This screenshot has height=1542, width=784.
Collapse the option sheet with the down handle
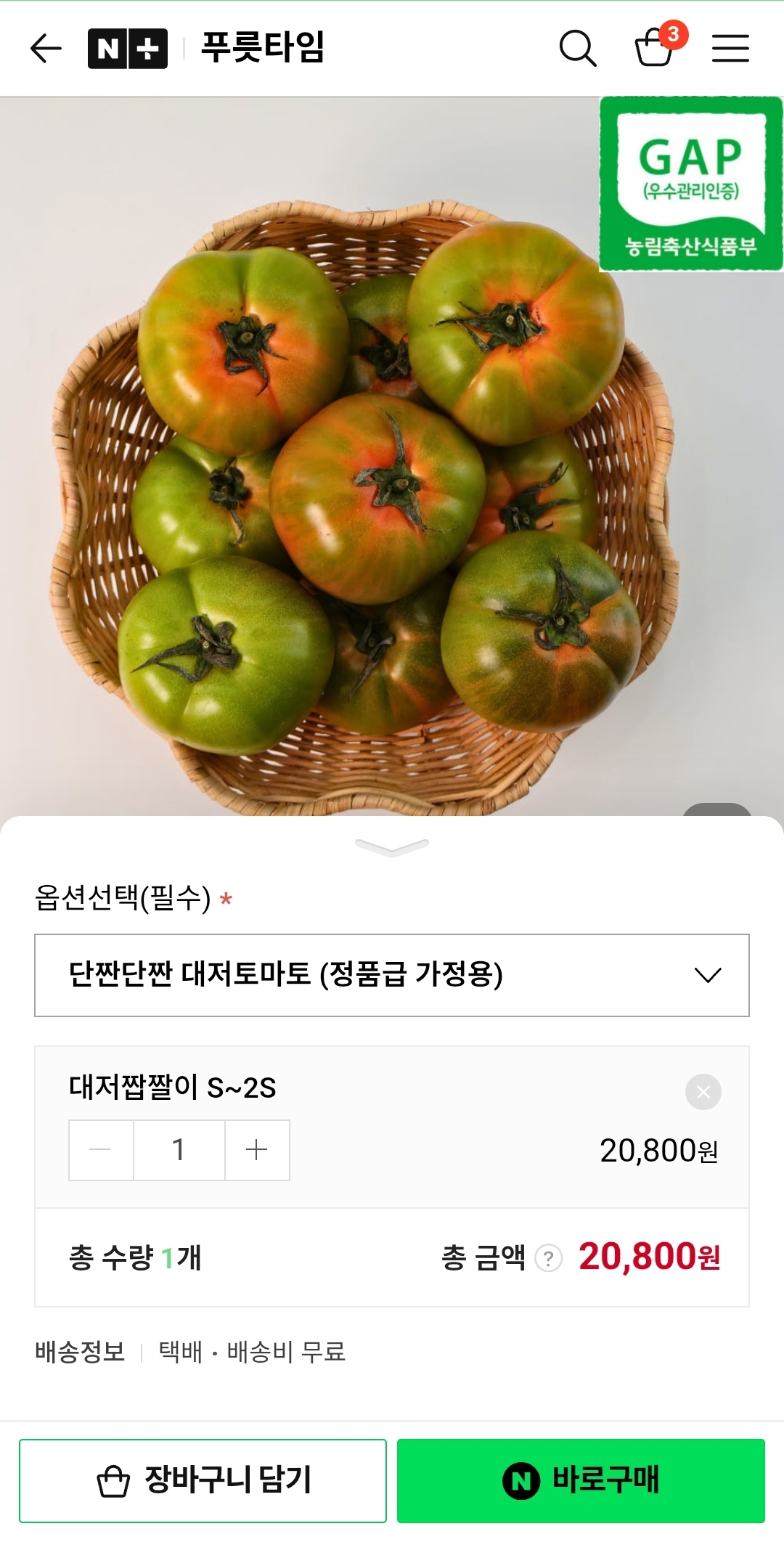tap(392, 847)
